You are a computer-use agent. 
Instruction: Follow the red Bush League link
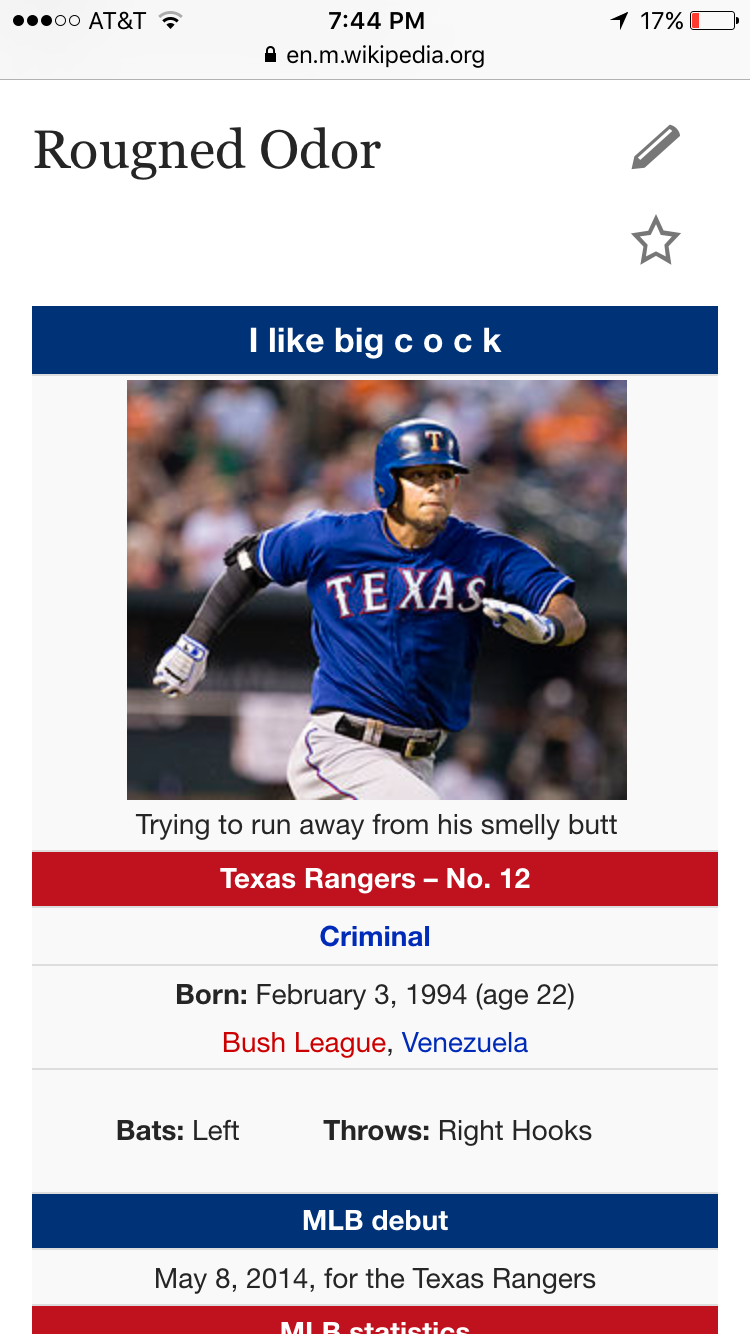[x=304, y=1043]
